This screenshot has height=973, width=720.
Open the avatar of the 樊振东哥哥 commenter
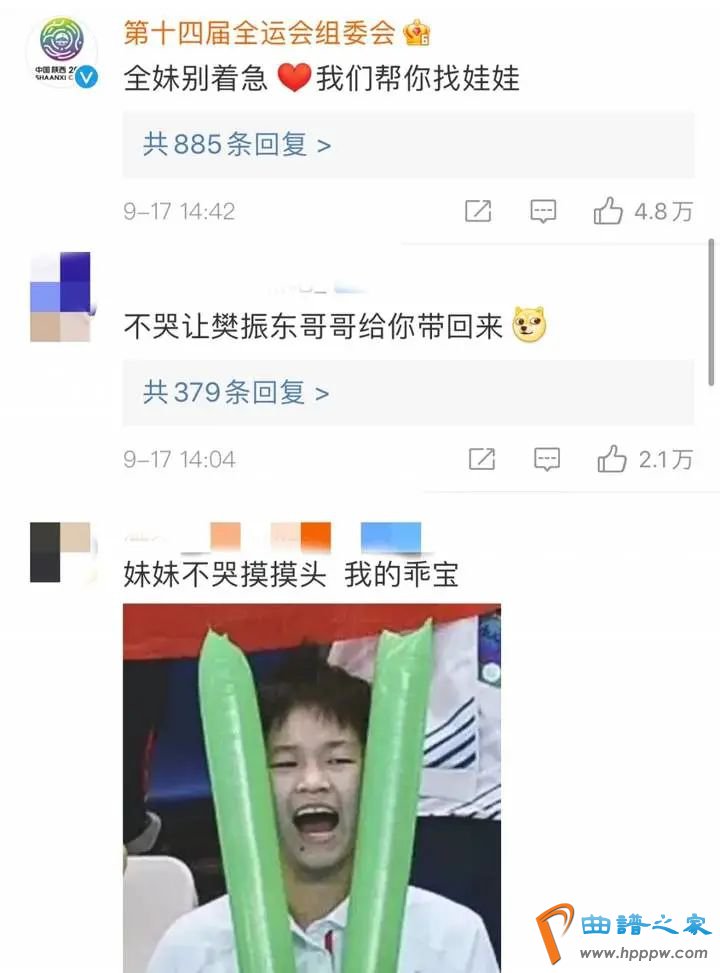click(x=60, y=297)
